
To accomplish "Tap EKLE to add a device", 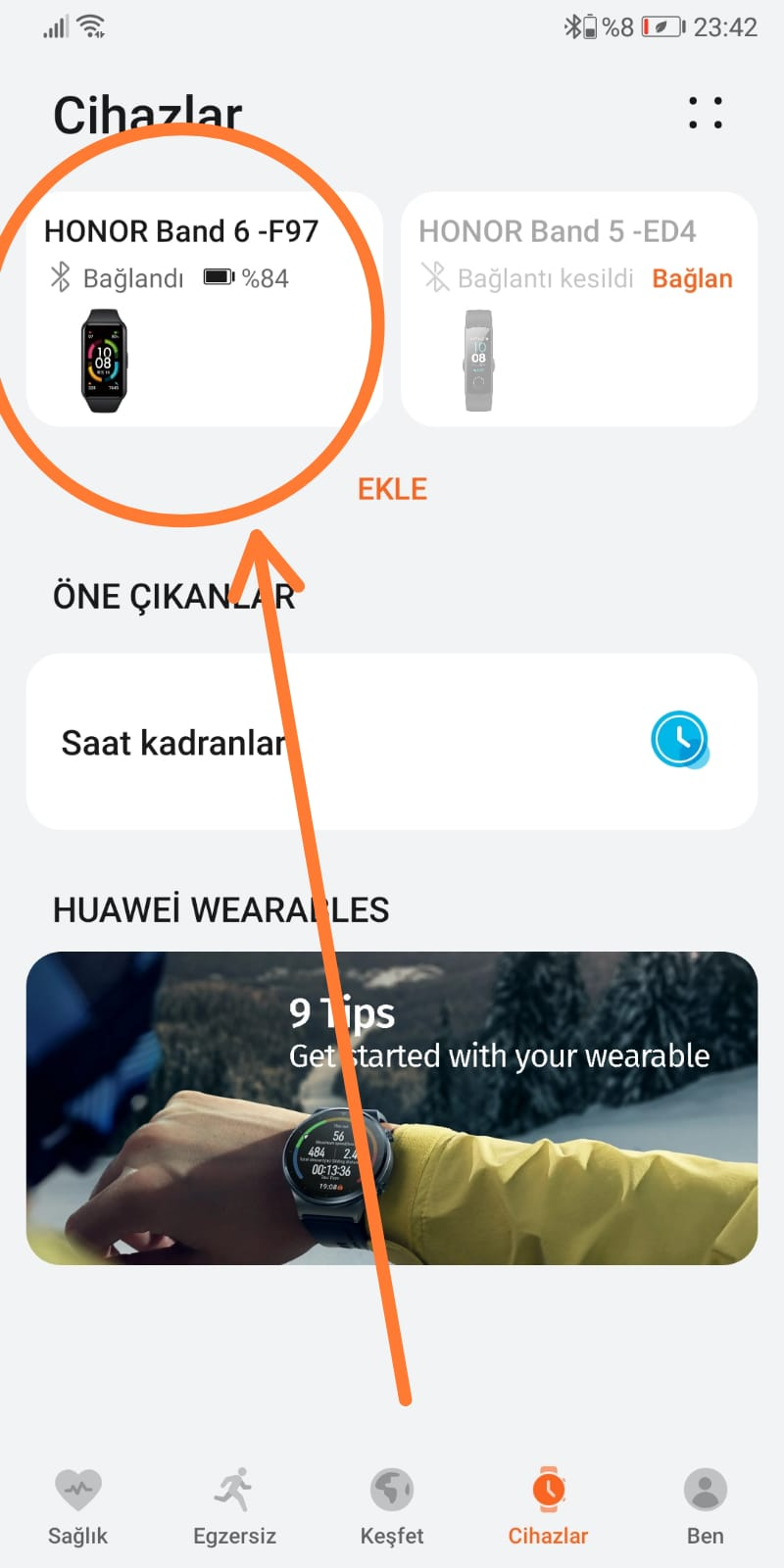I will coord(392,489).
